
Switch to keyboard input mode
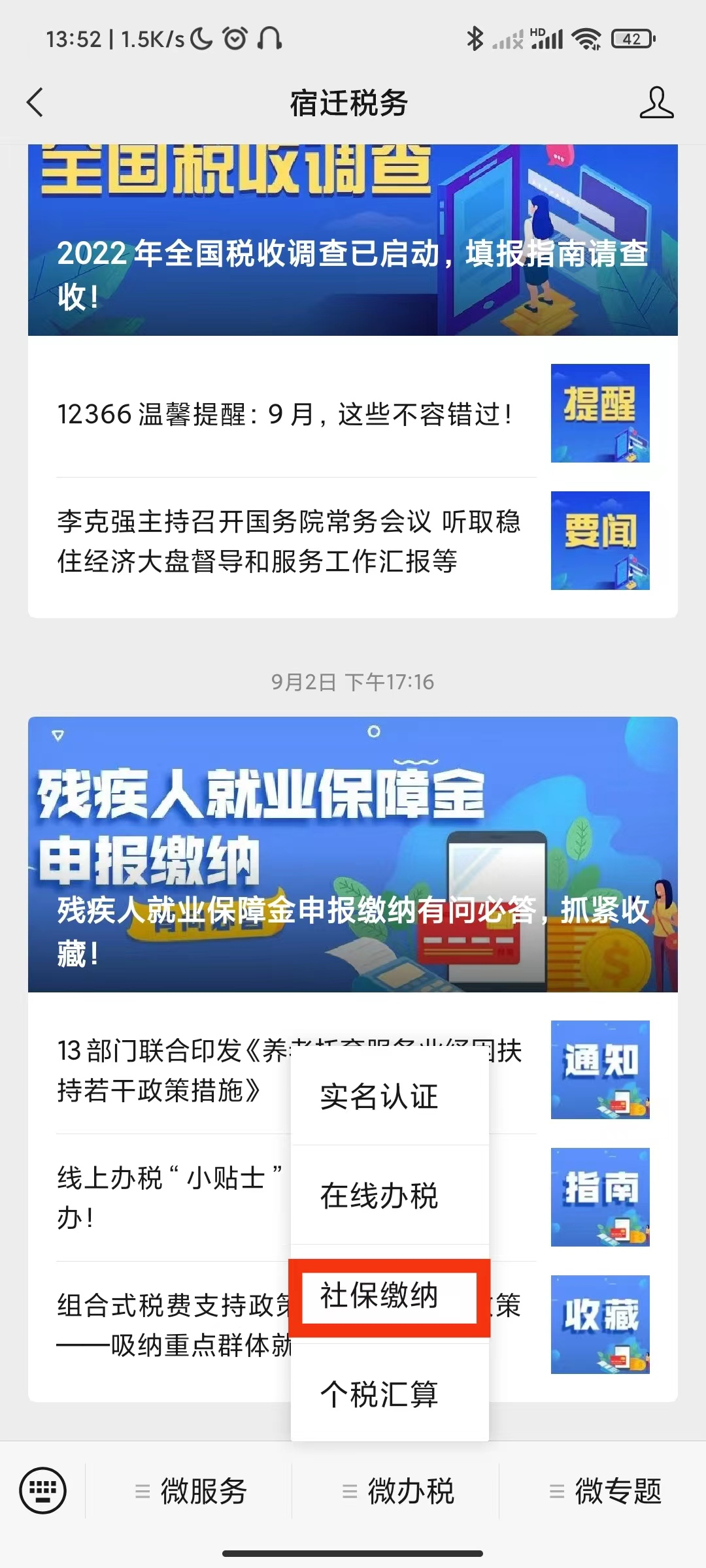tap(43, 1491)
